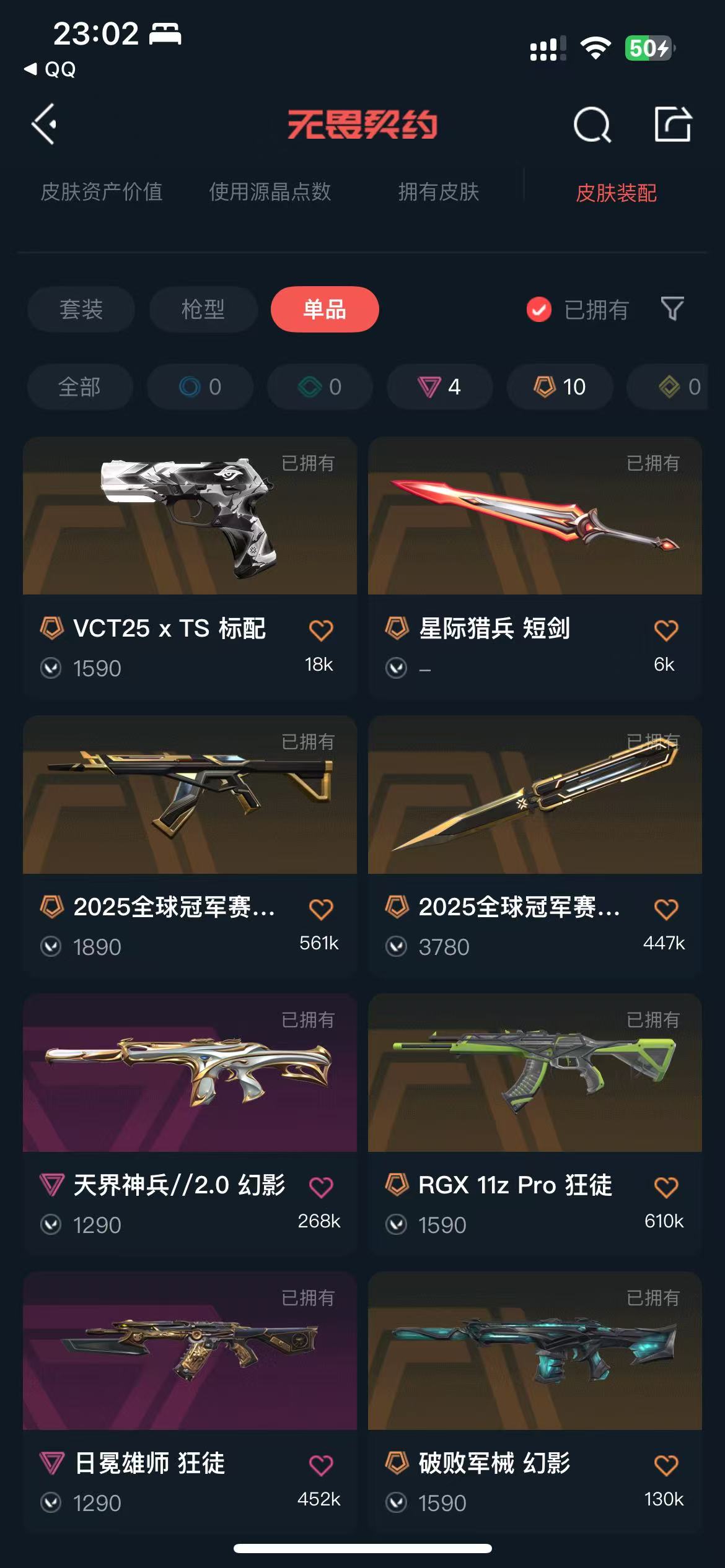The image size is (725, 1568).
Task: Select the 全部 rarity chip
Action: tap(79, 387)
